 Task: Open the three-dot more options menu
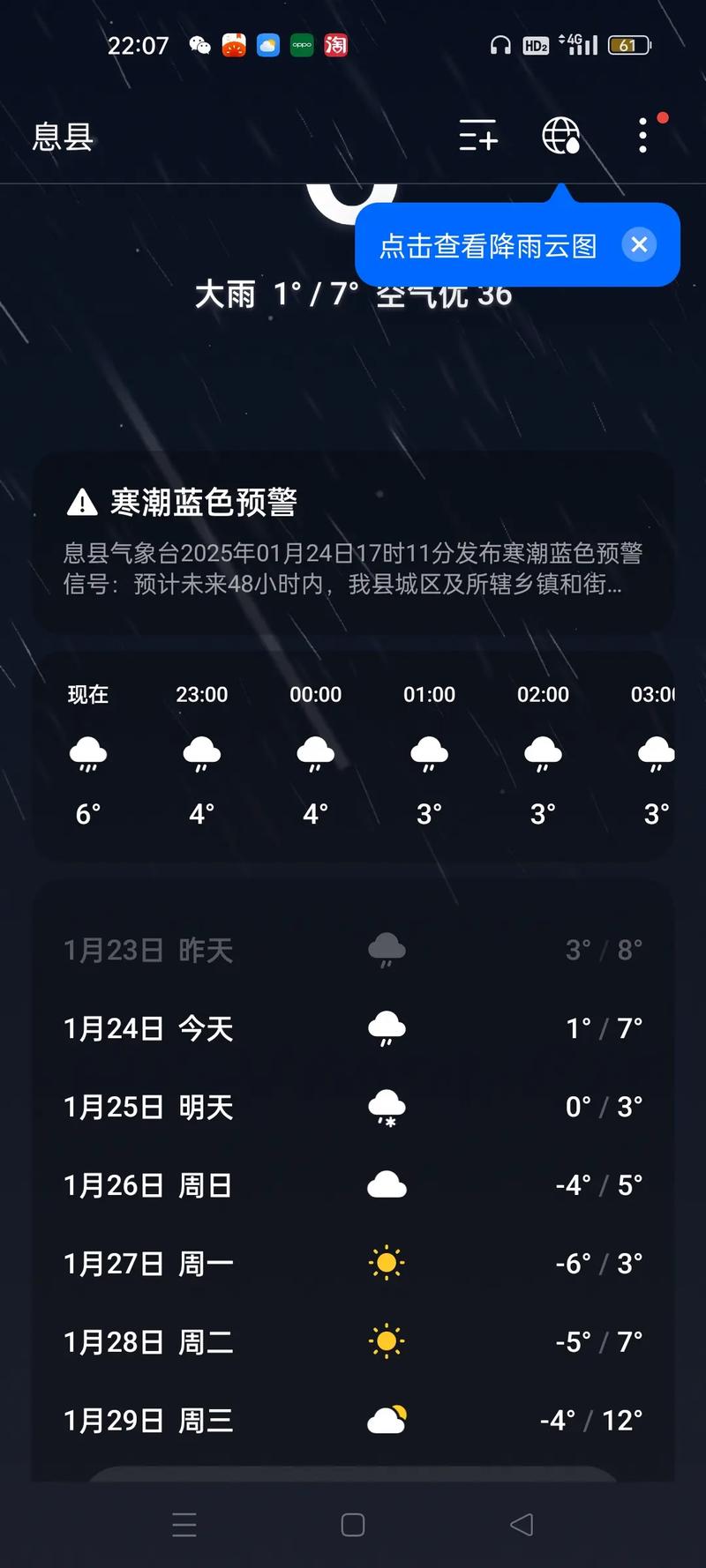tap(642, 135)
